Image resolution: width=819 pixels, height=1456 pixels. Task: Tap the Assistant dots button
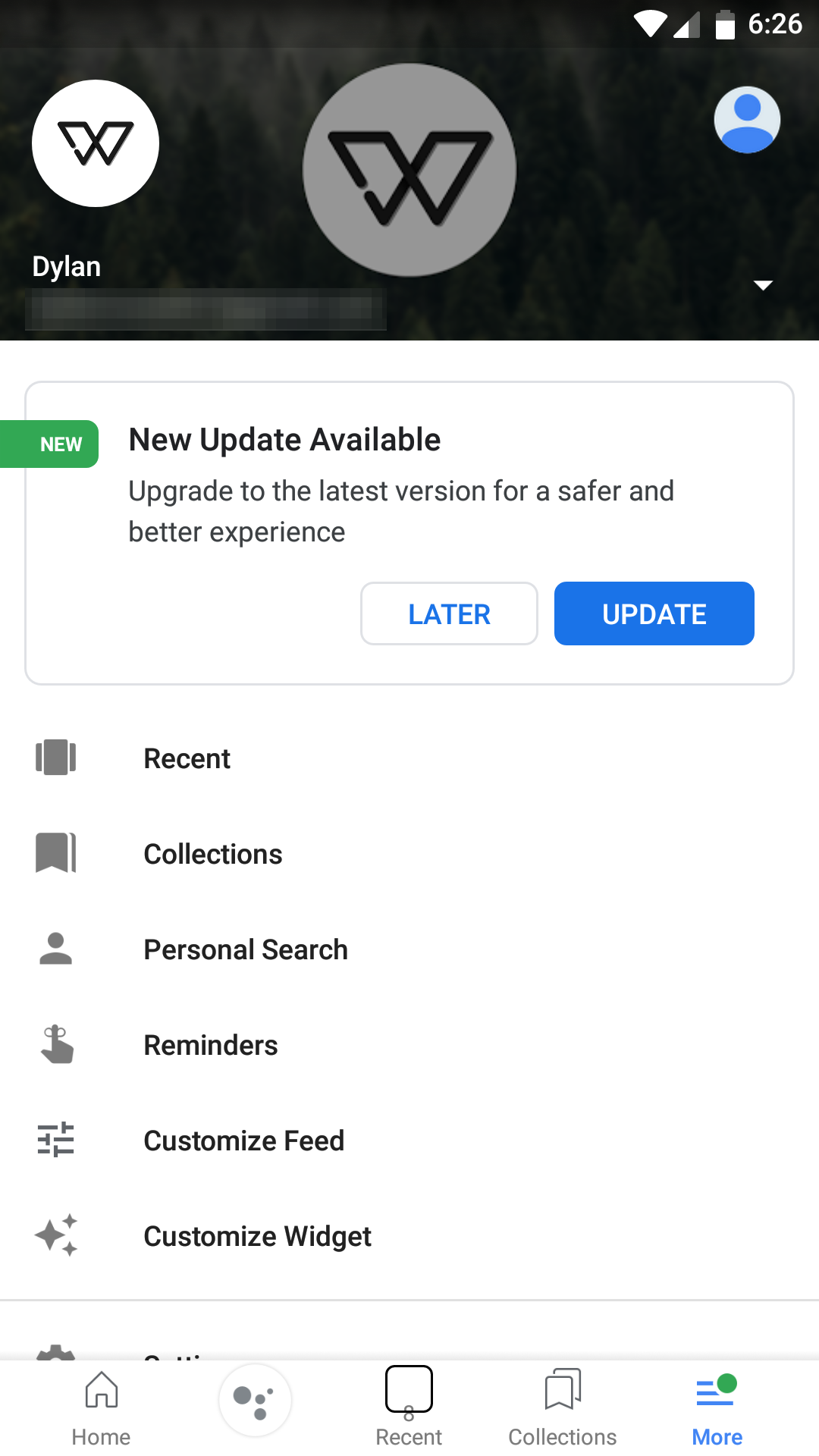pyautogui.click(x=255, y=1401)
